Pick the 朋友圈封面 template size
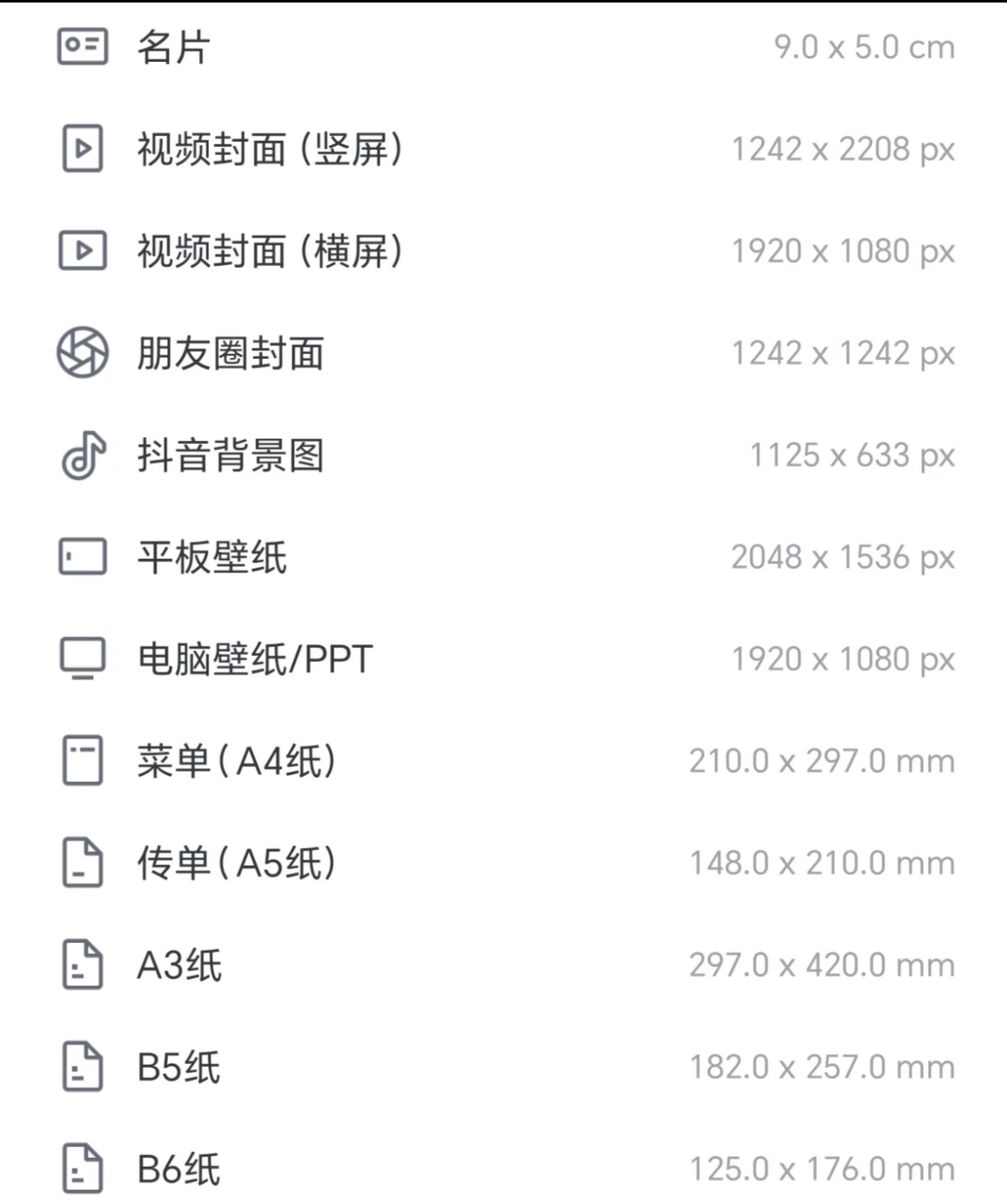The height and width of the screenshot is (1204, 1007). coord(231,353)
